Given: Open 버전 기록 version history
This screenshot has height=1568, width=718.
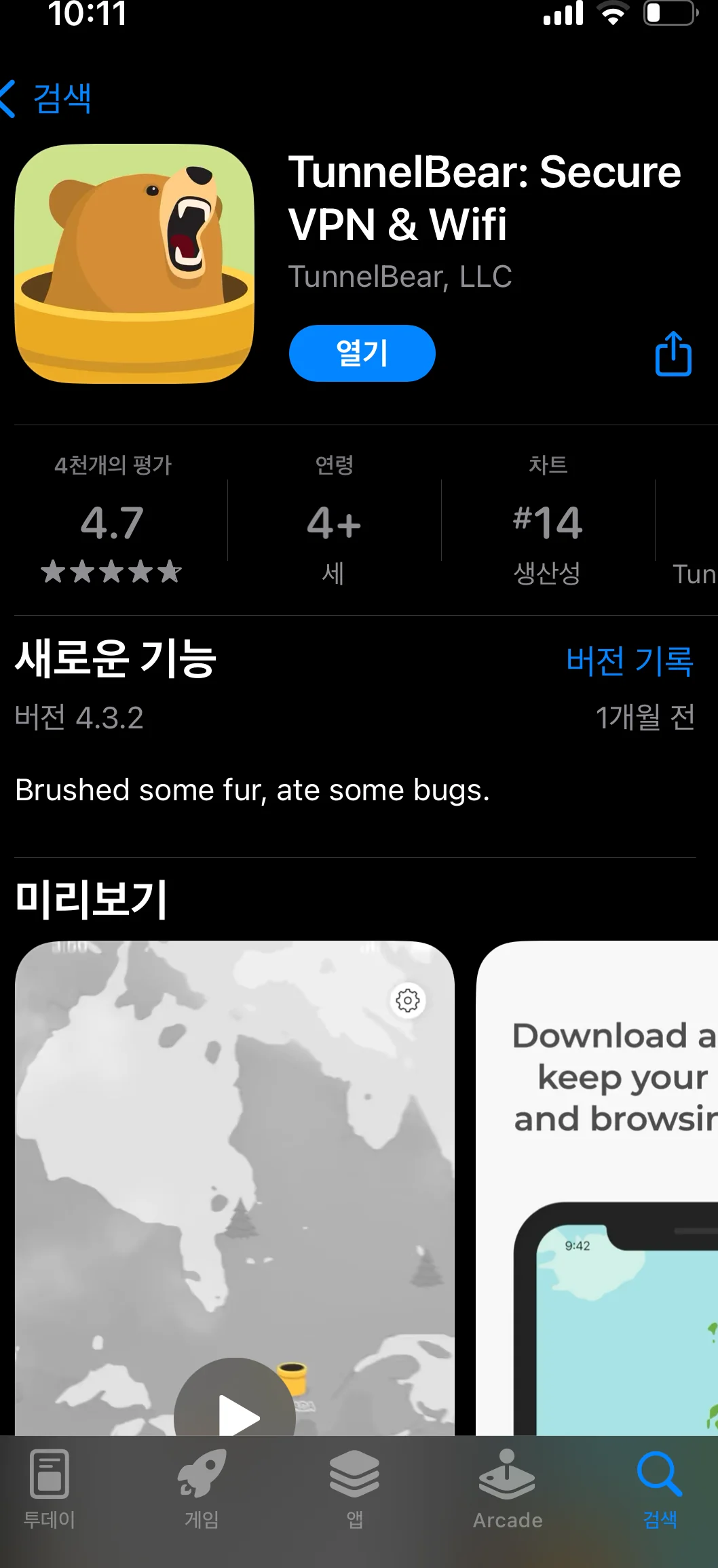Looking at the screenshot, I should coord(629,661).
